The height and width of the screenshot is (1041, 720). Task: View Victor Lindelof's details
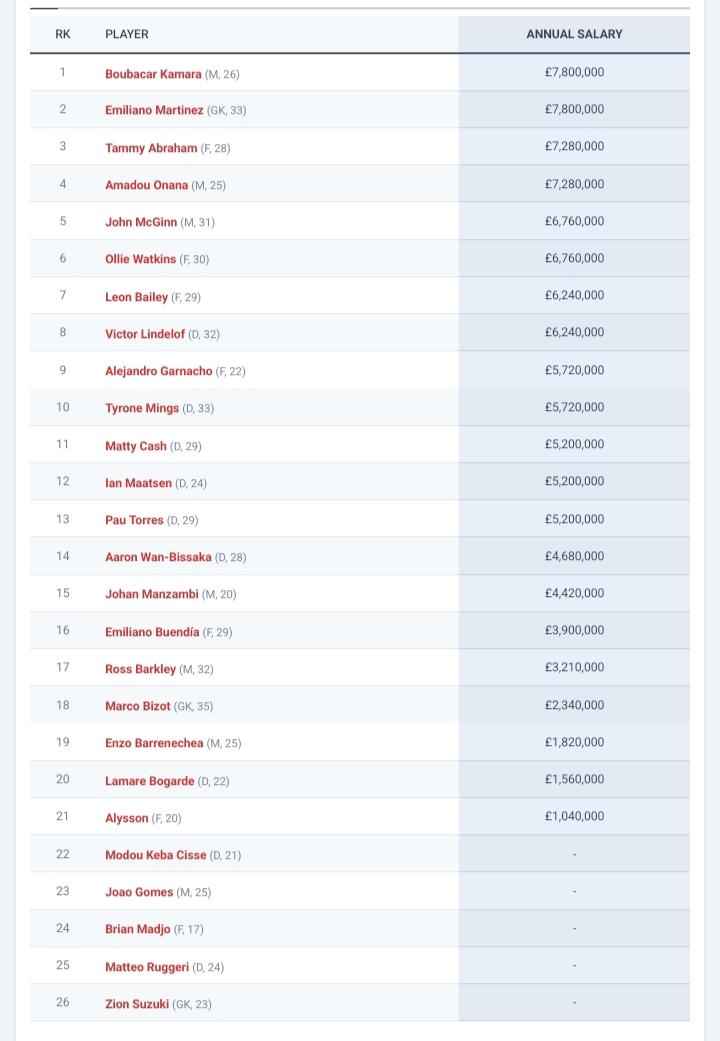[145, 334]
